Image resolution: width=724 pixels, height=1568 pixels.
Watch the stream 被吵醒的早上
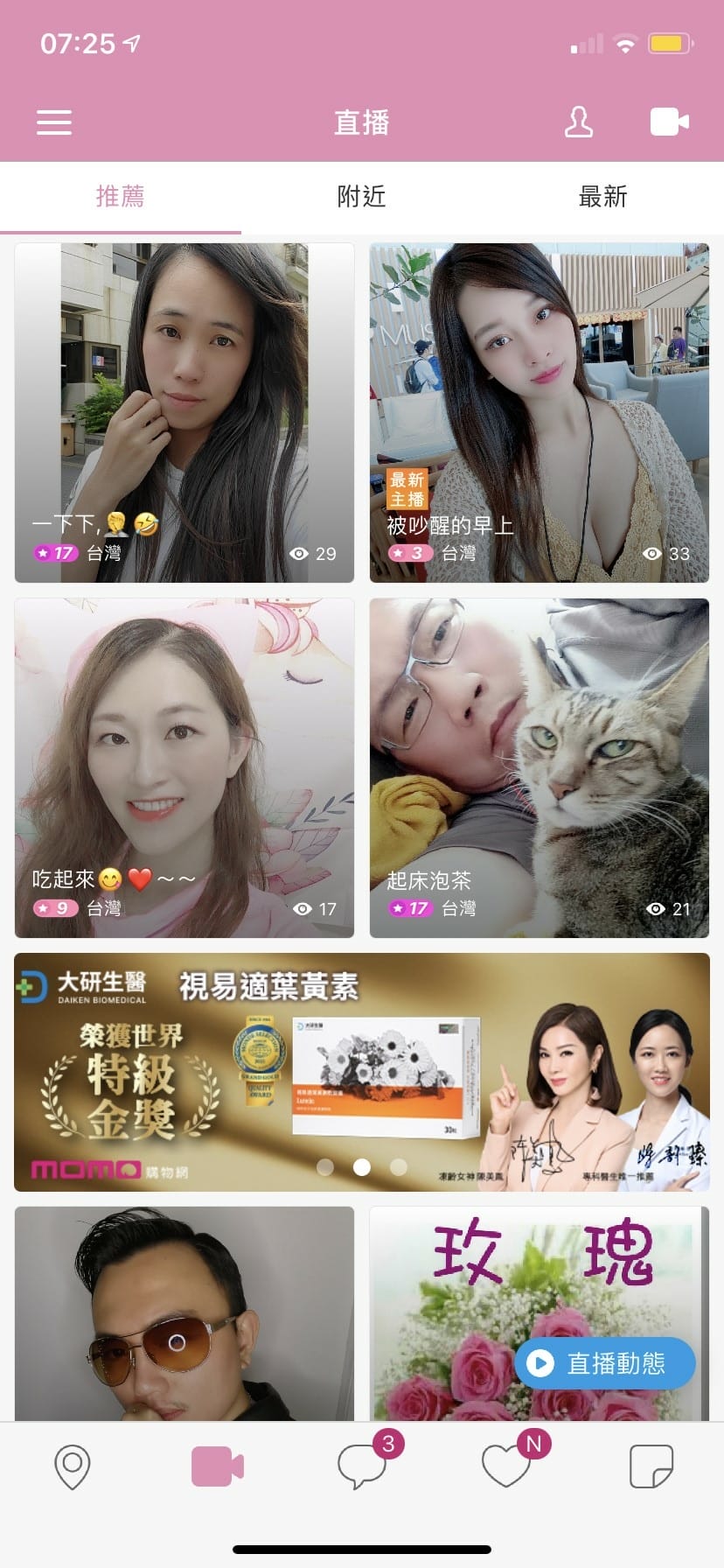pos(539,412)
